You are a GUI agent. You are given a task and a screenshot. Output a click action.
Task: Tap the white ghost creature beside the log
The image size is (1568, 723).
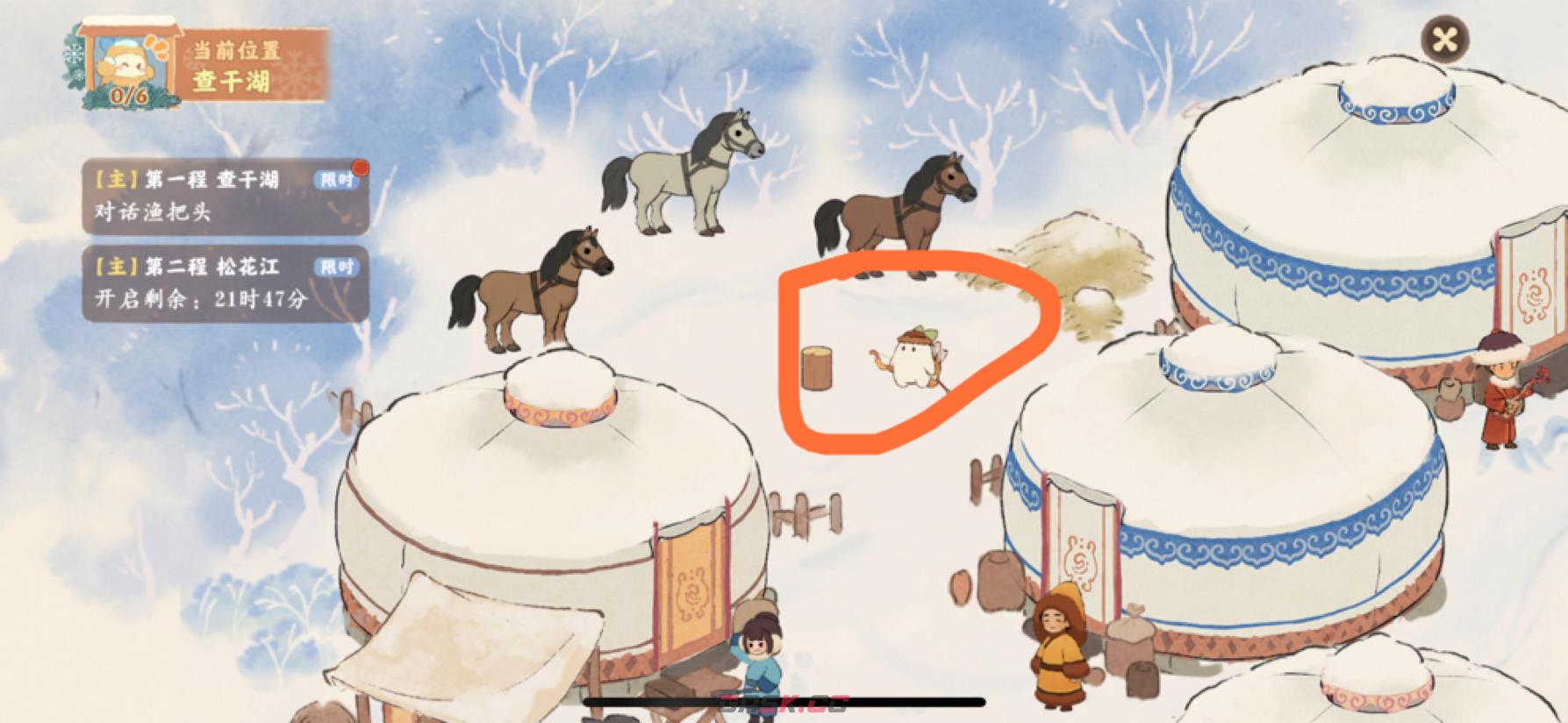pos(909,360)
